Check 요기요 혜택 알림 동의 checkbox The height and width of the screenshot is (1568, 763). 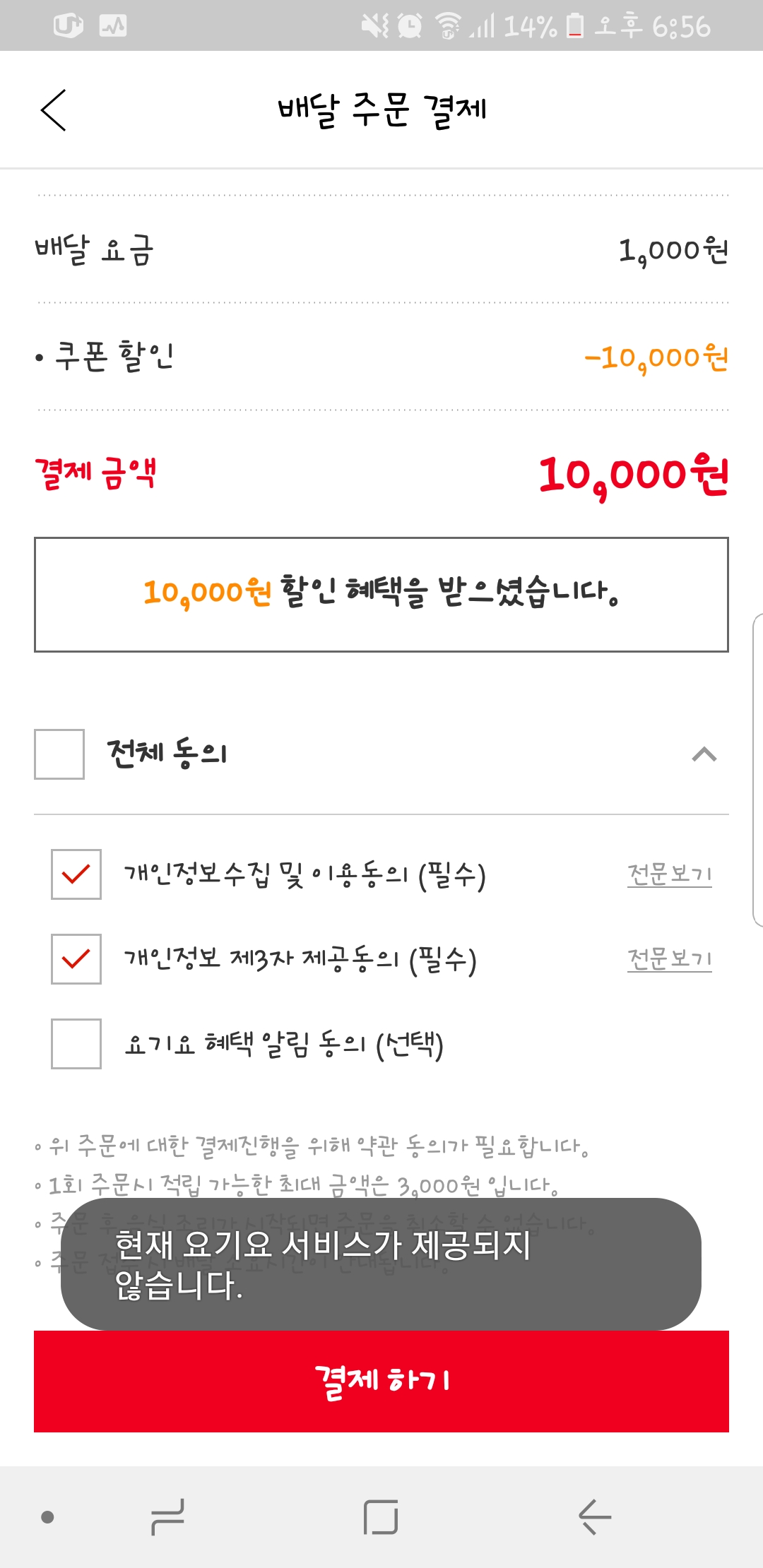tap(76, 1044)
